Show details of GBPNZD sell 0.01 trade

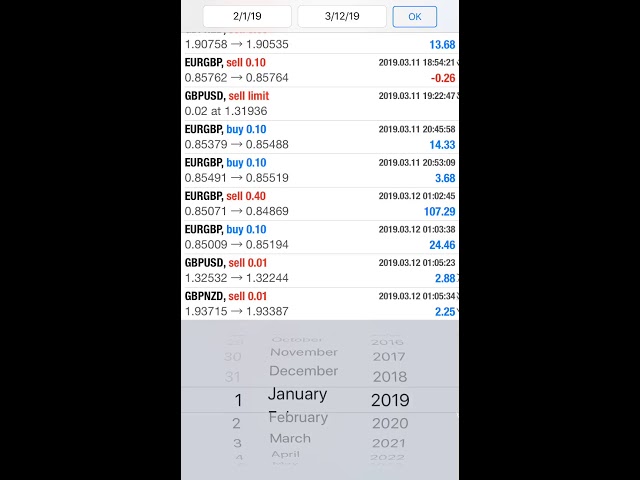[319, 303]
